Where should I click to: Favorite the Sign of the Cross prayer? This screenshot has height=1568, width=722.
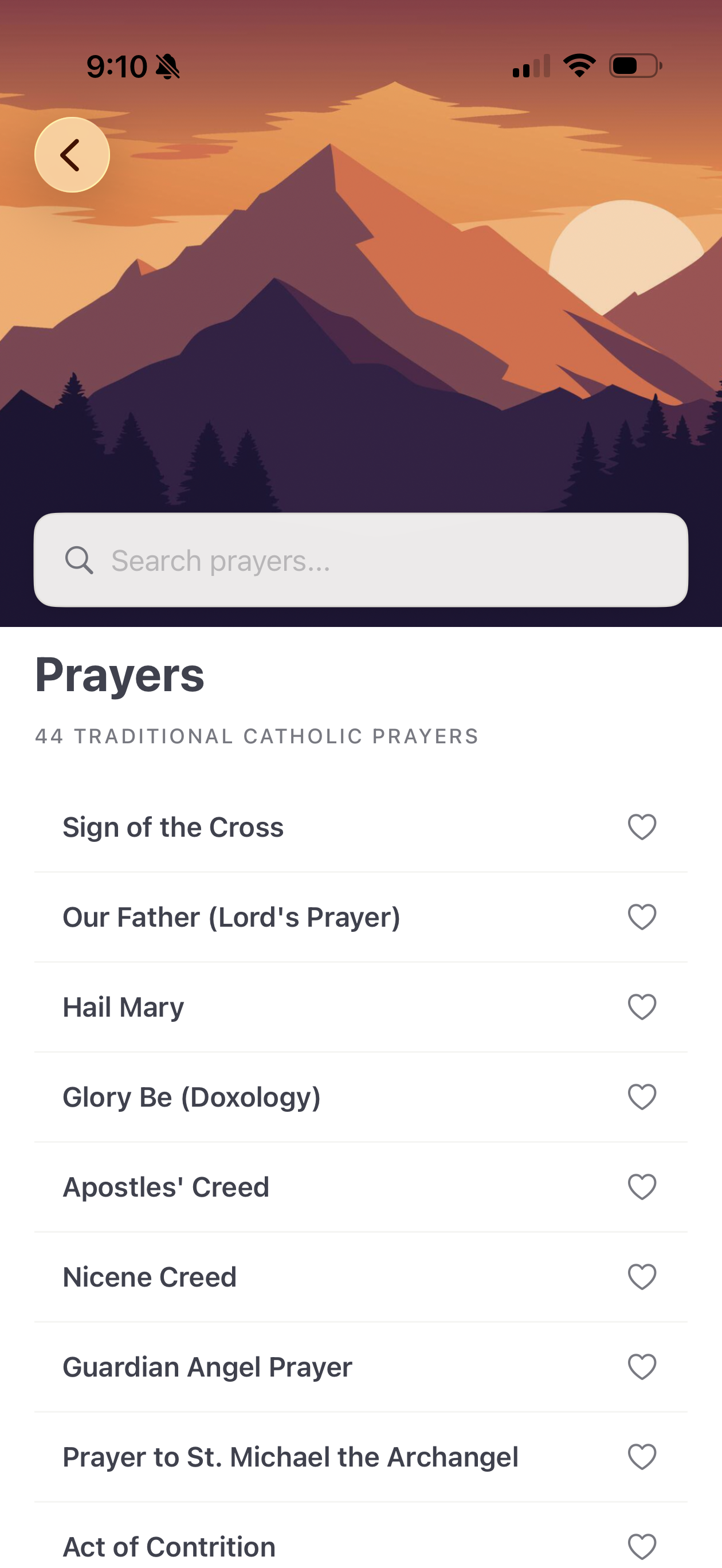point(642,827)
